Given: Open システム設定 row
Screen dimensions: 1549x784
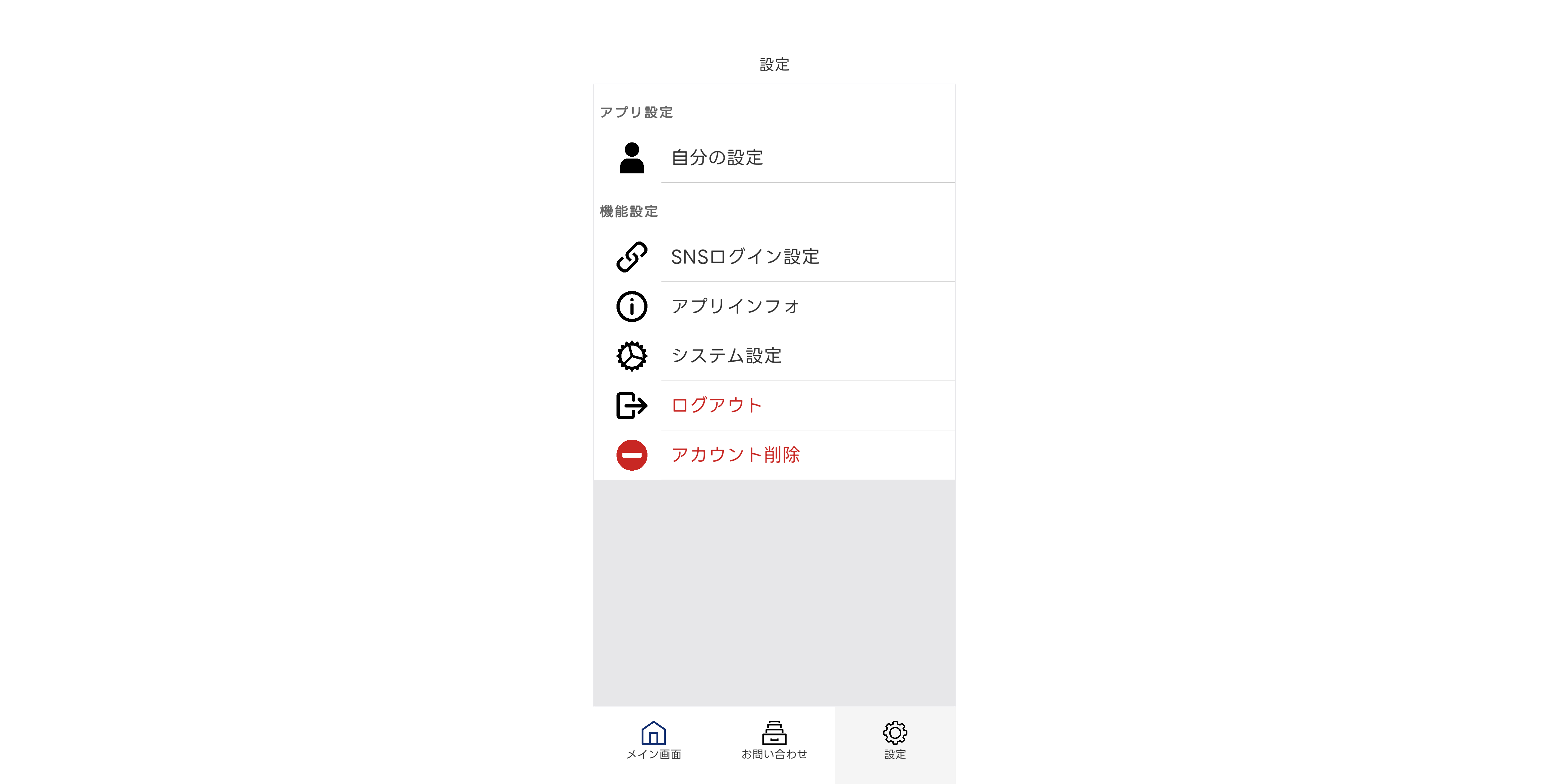Looking at the screenshot, I should click(774, 355).
